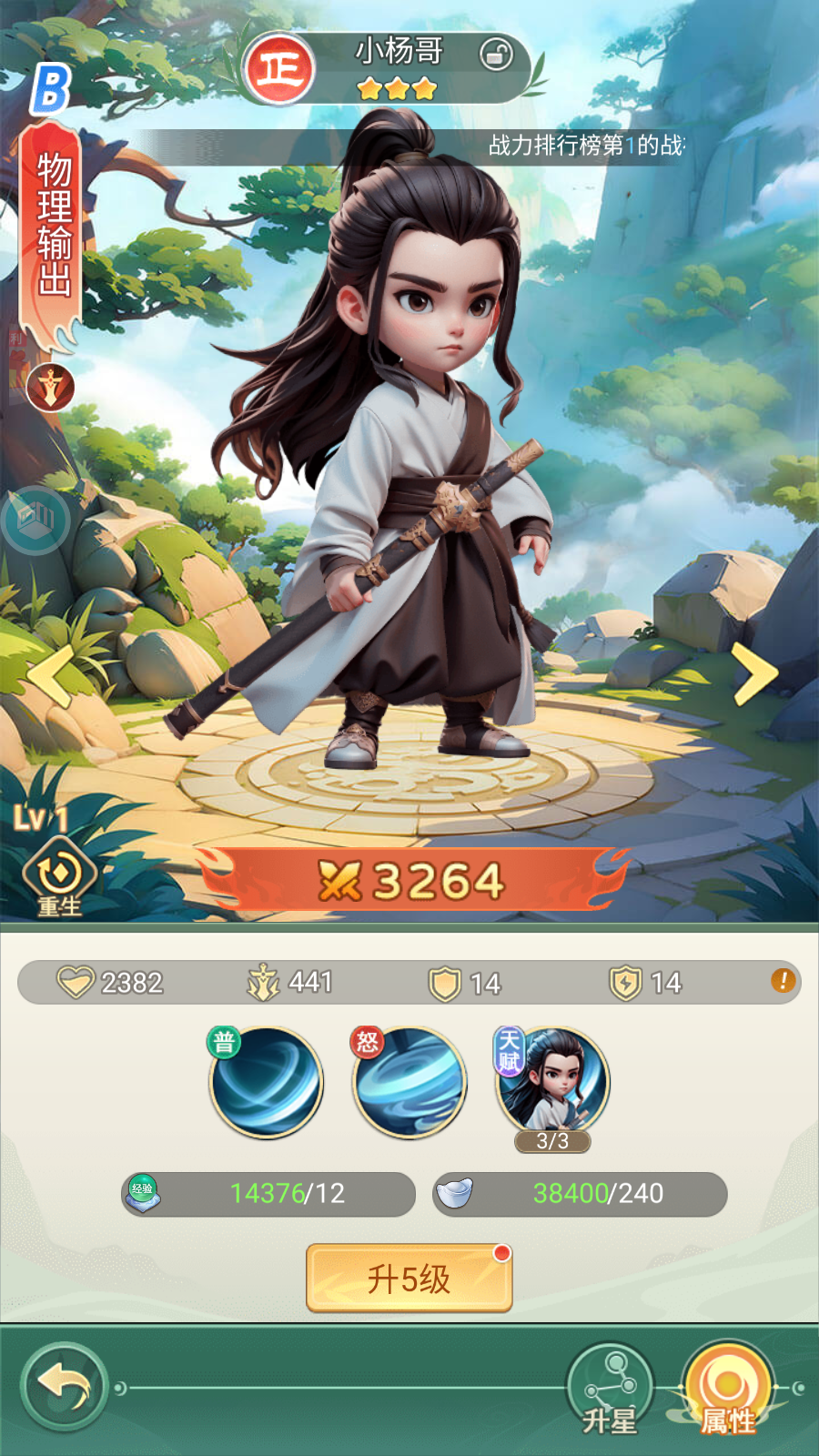This screenshot has width=819, height=1456.
Task: Switch to the 升星 tab
Action: pyautogui.click(x=610, y=1389)
